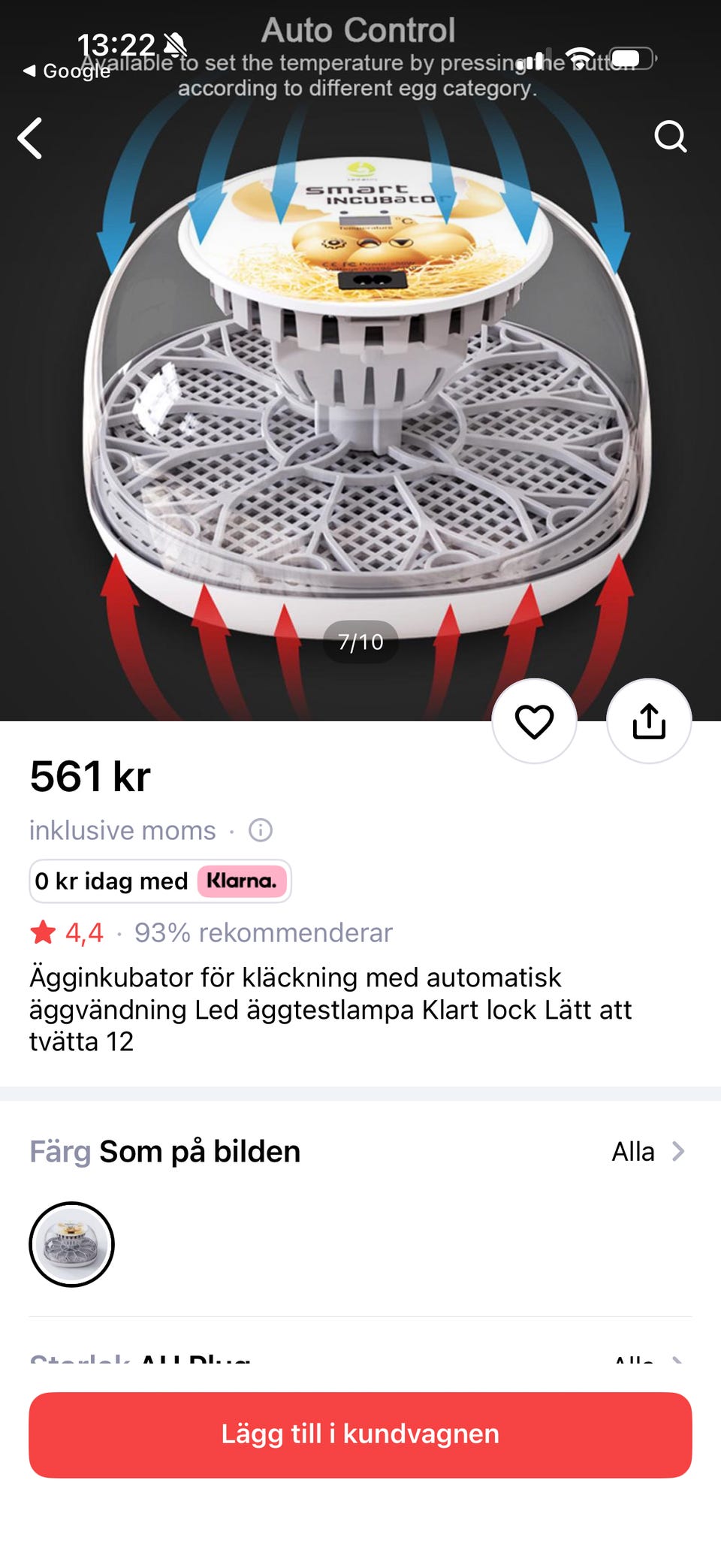Go back using the top-left arrow
Screen dimensions: 721x1568
pos(30,138)
